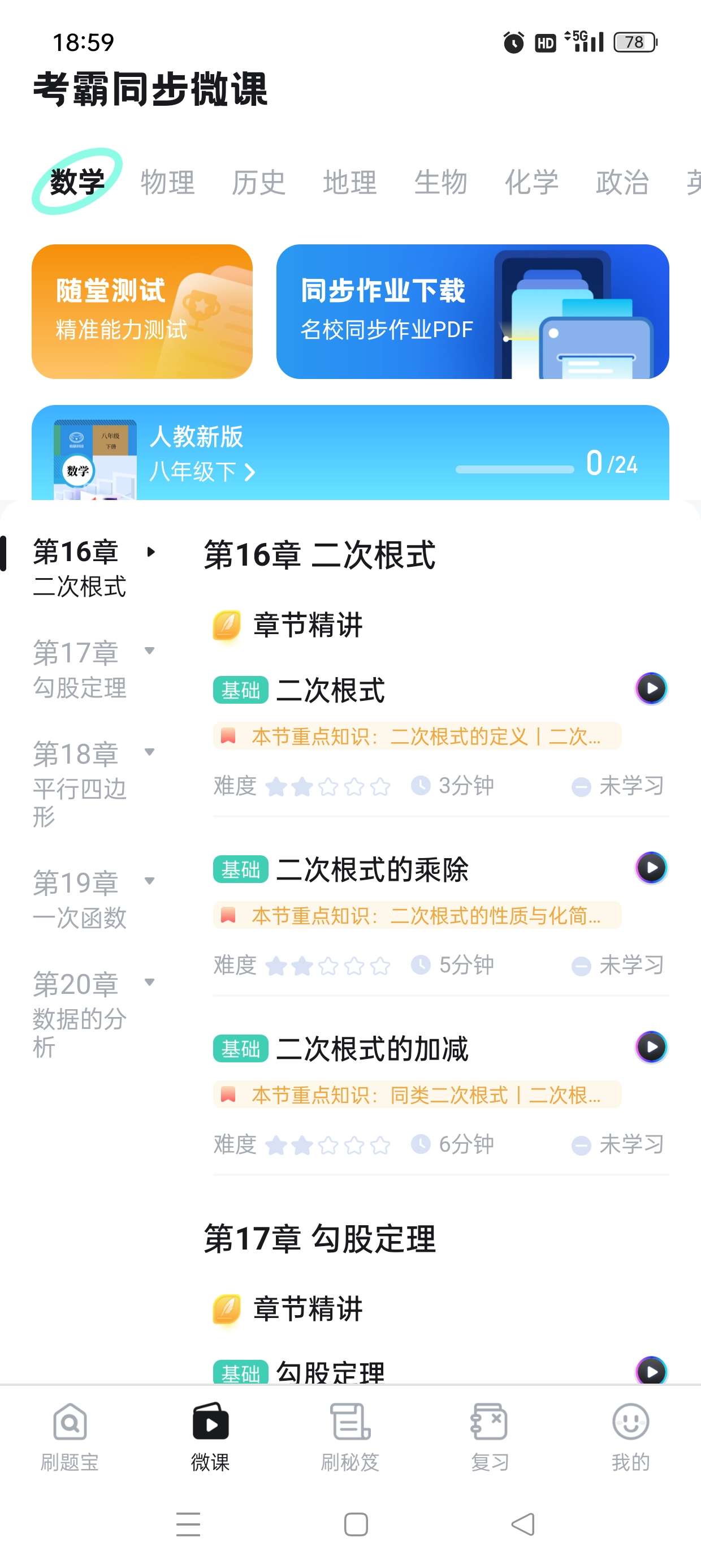Play the 二次根式的加减 lesson video
This screenshot has width=701, height=1568.
click(x=651, y=1047)
